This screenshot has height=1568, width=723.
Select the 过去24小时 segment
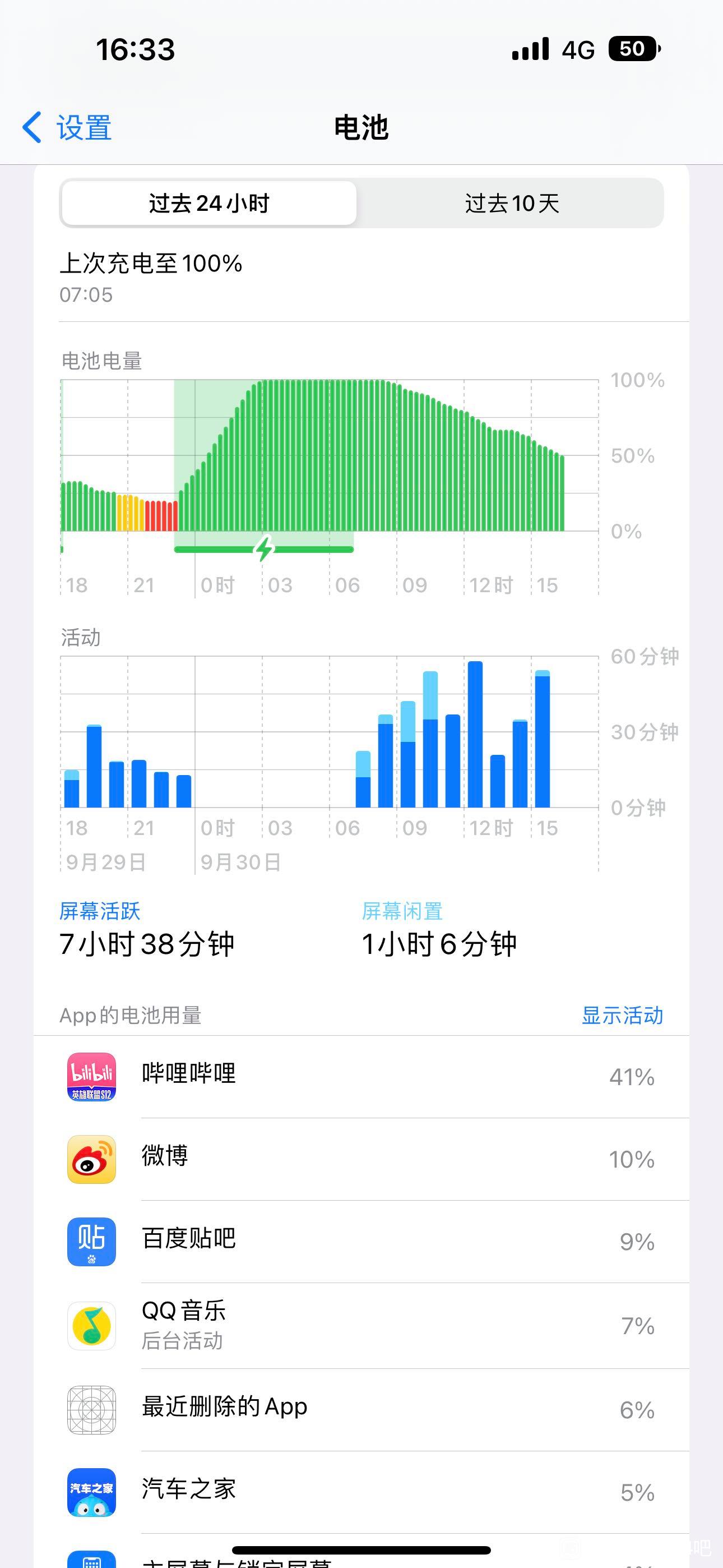[x=208, y=204]
